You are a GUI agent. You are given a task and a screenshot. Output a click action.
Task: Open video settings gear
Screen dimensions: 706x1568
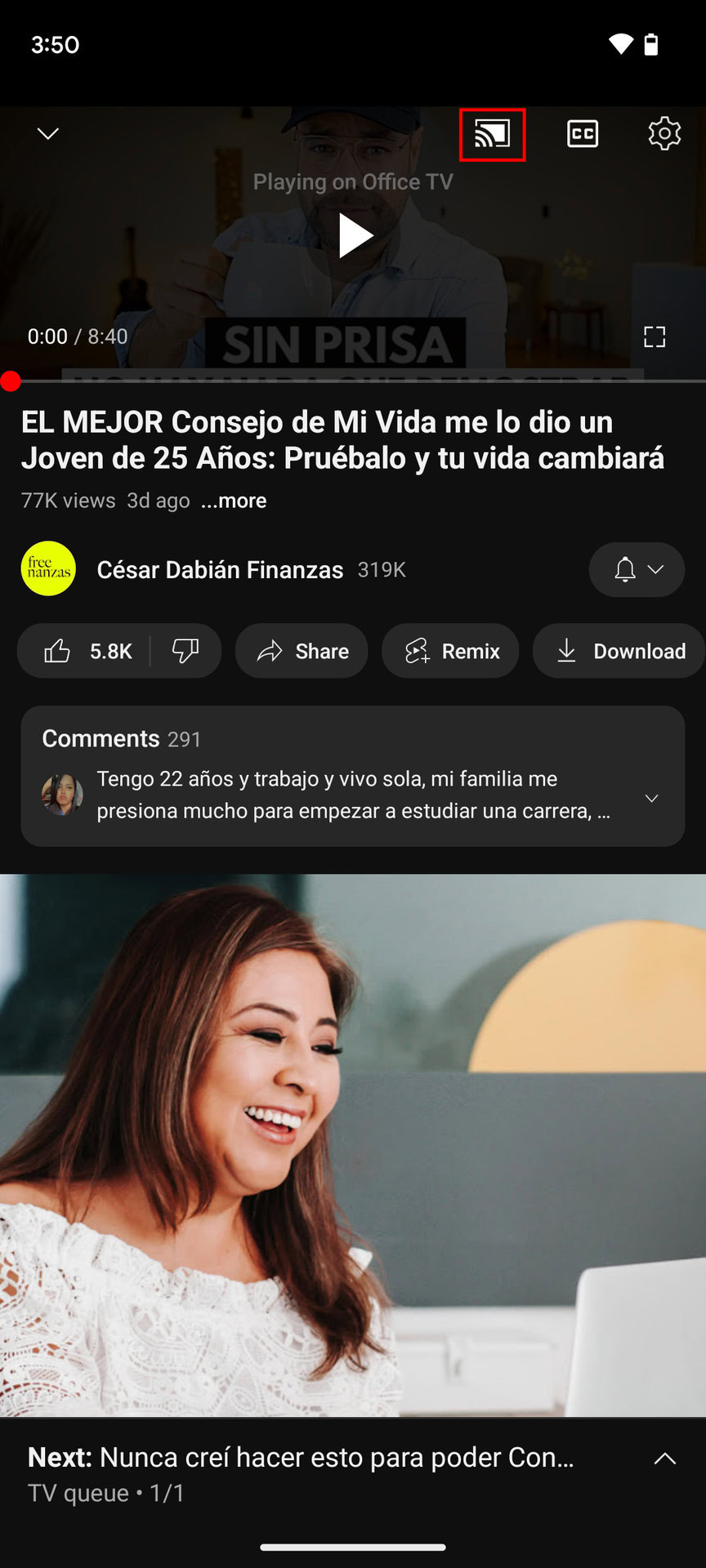pos(664,133)
